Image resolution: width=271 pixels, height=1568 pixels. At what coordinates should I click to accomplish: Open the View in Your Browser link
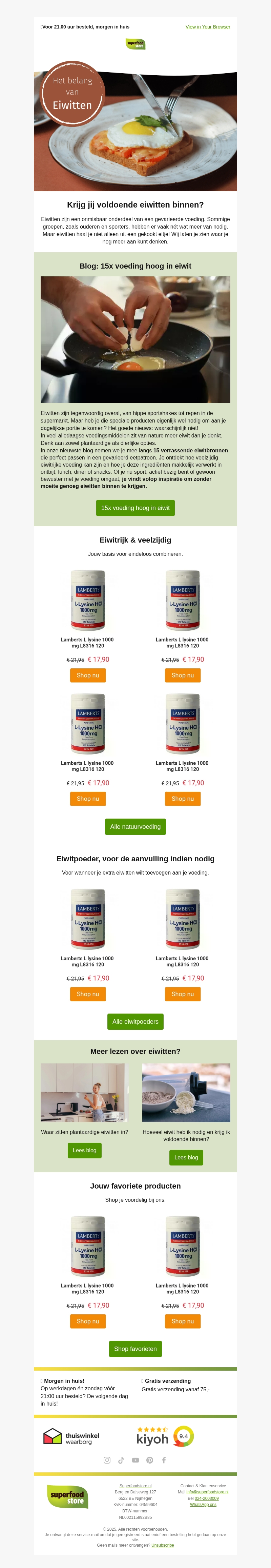[208, 27]
